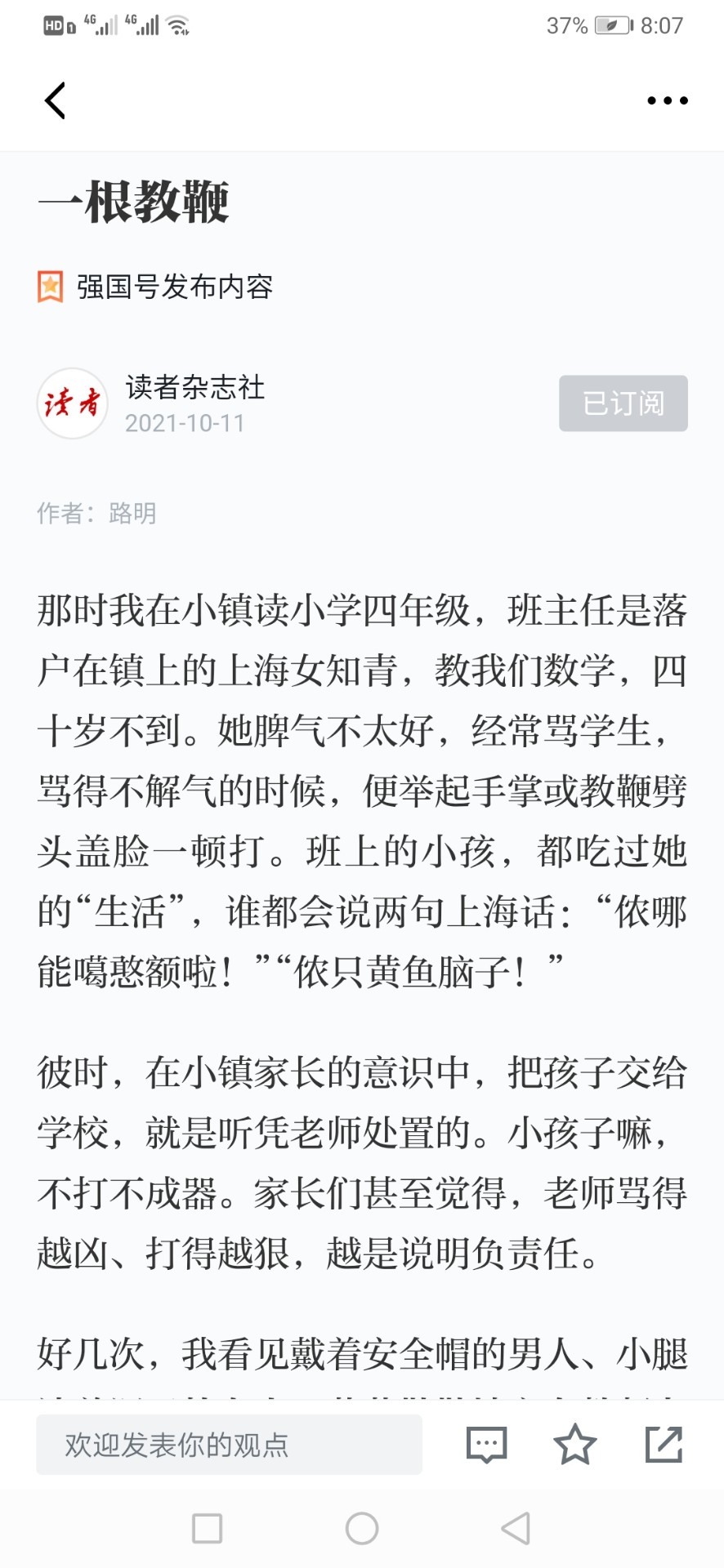Tap the 欢迎发表你的观点 comment field
This screenshot has width=724, height=1568.
click(229, 1445)
